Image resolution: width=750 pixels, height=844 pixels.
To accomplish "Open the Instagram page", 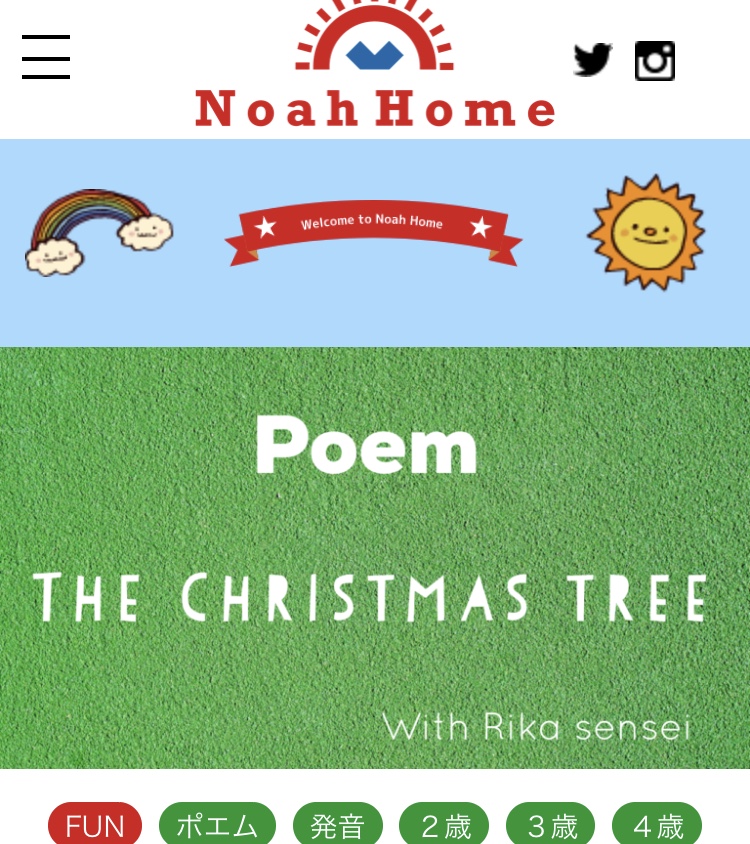I will coord(655,61).
